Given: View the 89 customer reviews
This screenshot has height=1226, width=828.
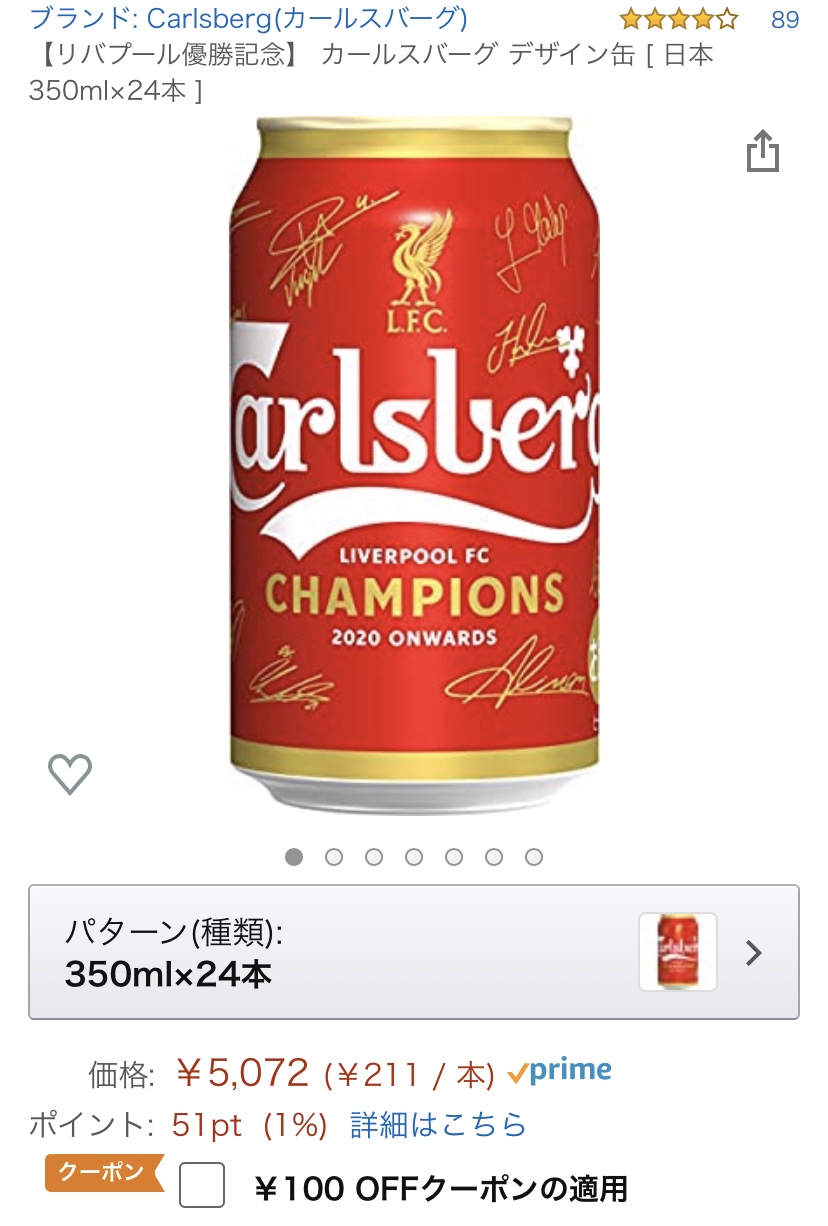Looking at the screenshot, I should (785, 19).
